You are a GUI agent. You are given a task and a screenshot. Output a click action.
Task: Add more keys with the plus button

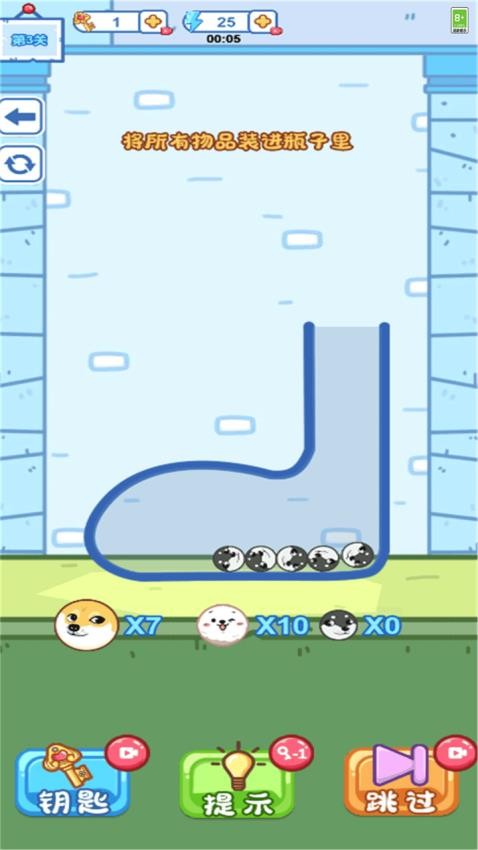(154, 22)
